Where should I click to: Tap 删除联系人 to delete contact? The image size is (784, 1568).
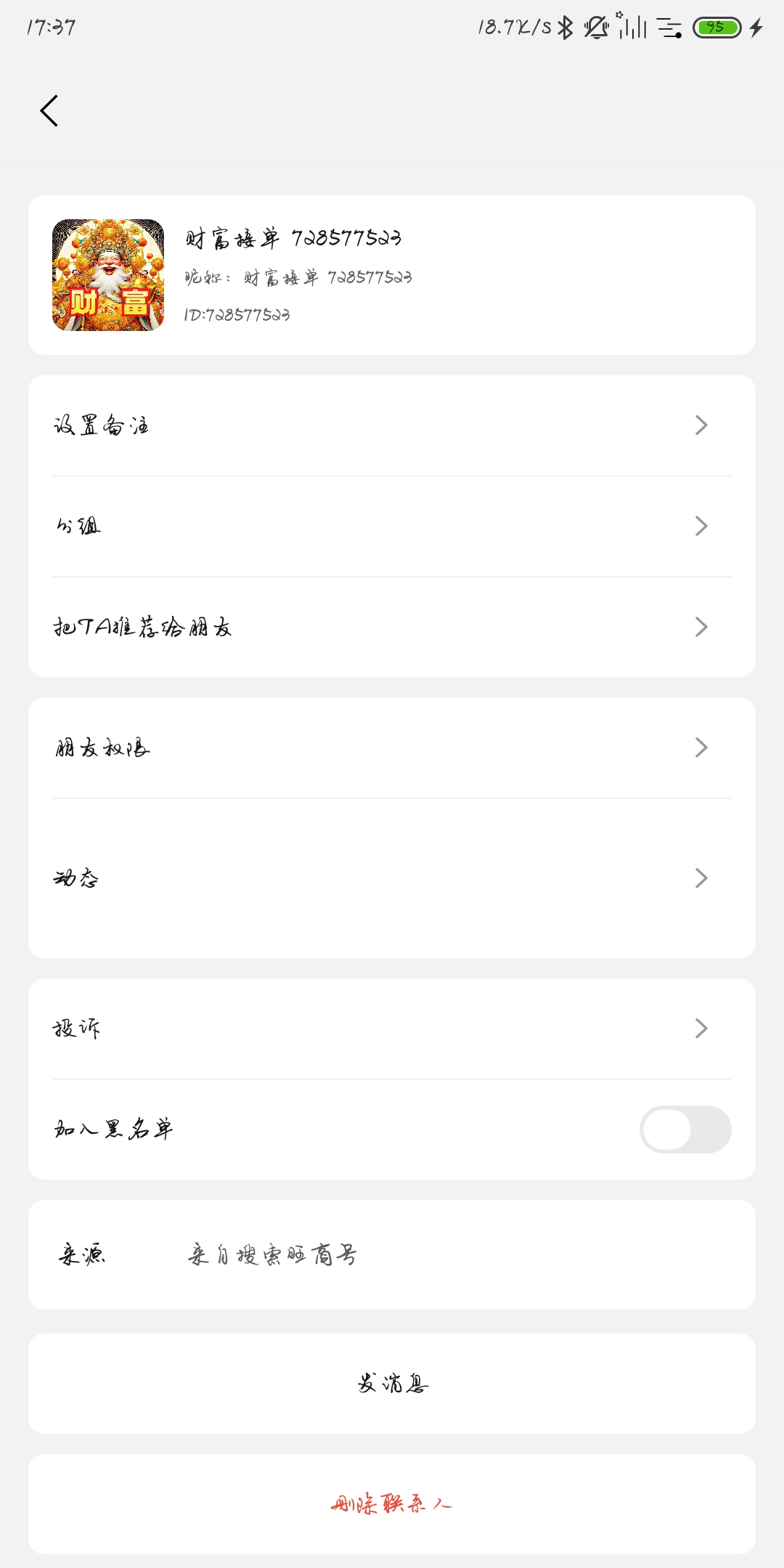click(x=392, y=1503)
